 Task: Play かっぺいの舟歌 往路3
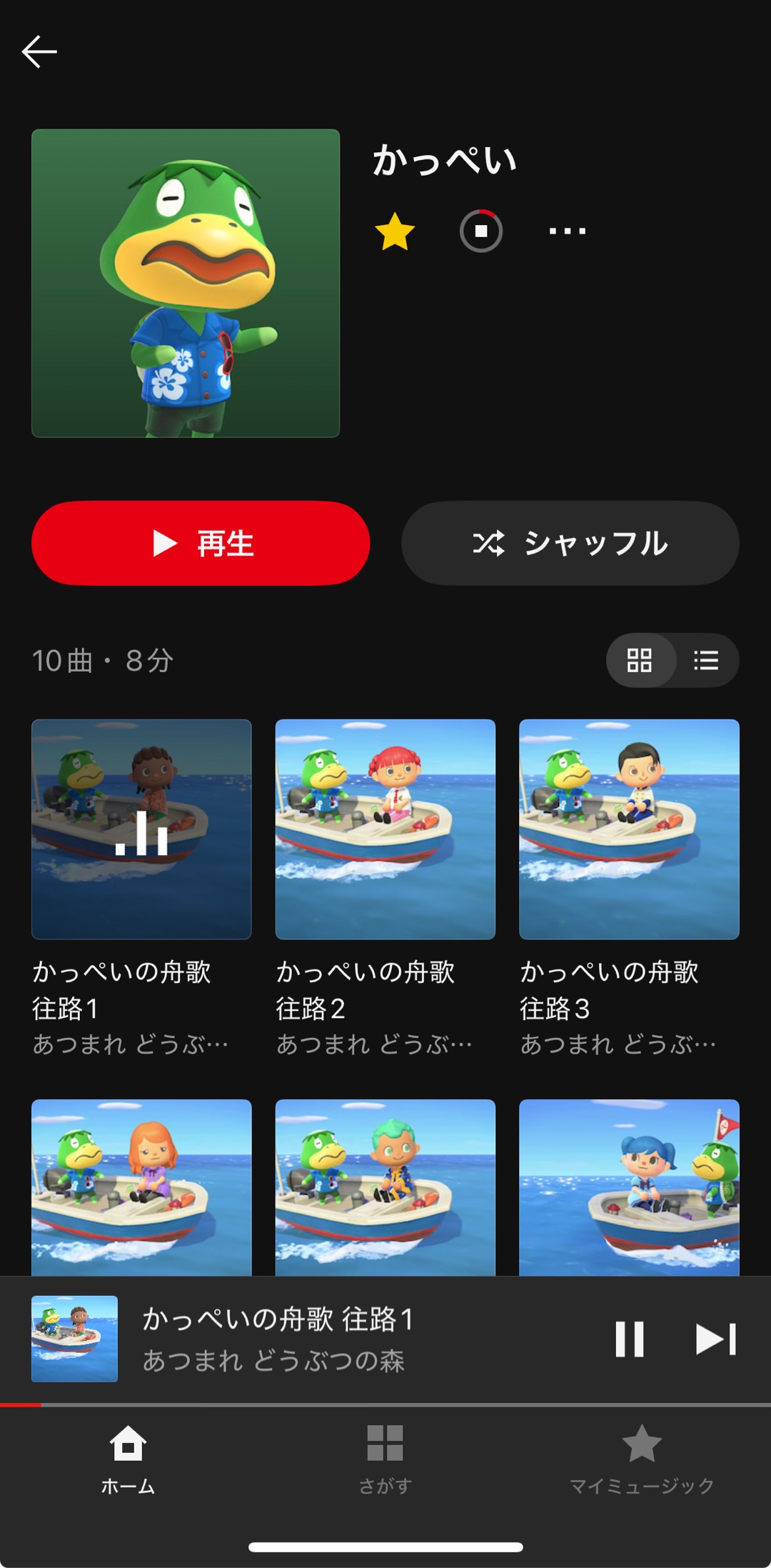629,829
